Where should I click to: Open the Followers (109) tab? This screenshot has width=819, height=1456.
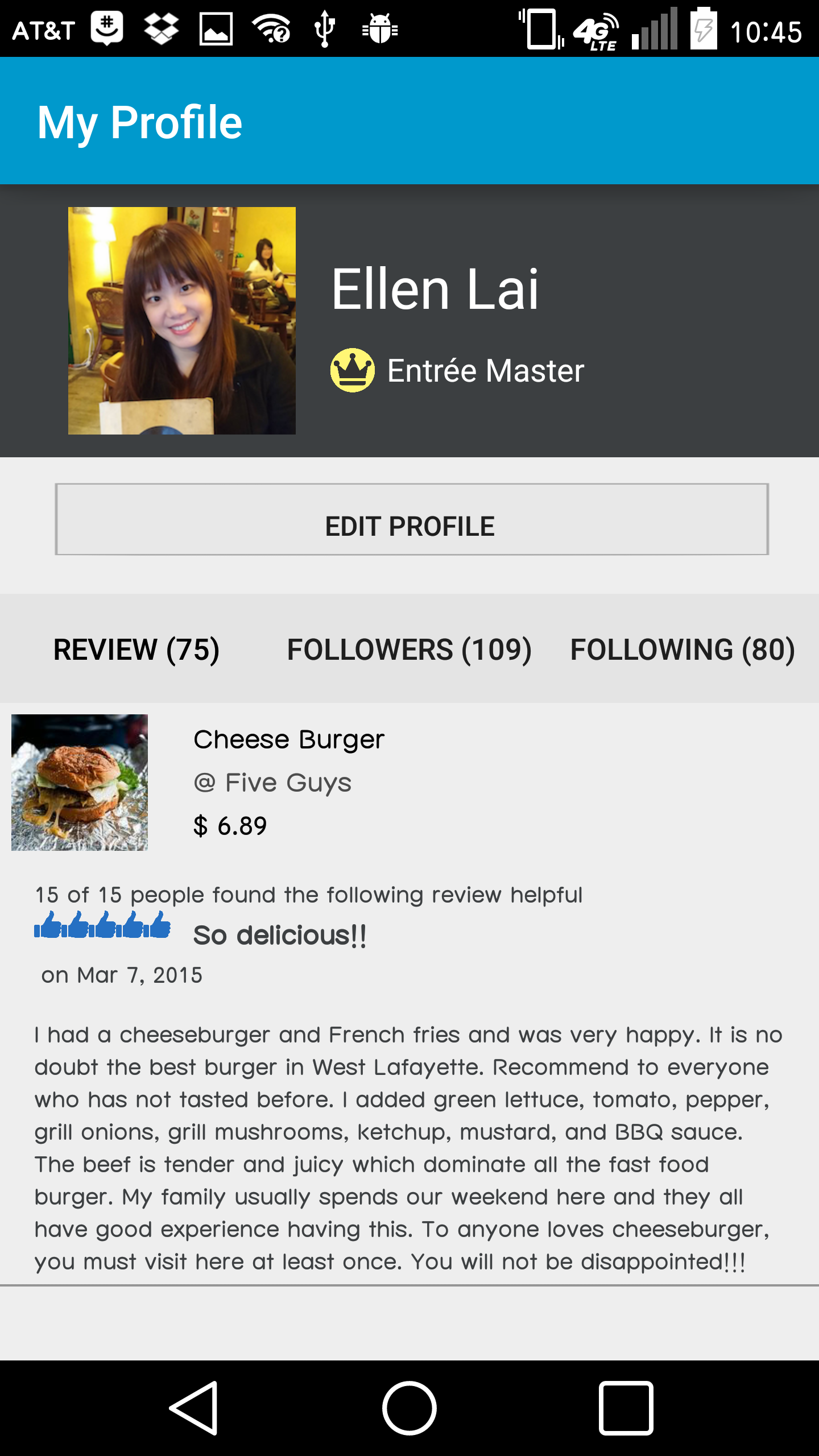point(409,650)
